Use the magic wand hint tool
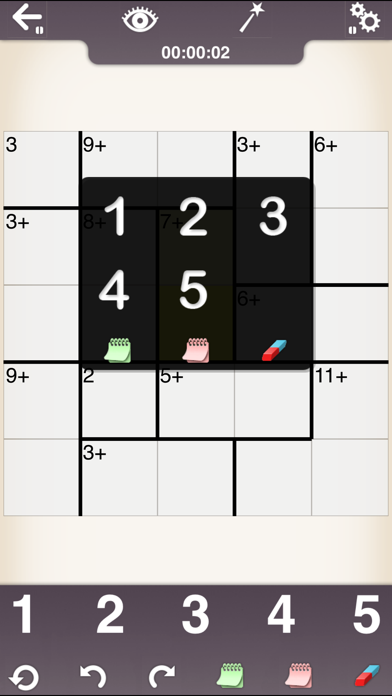This screenshot has height=696, width=392. (x=252, y=18)
